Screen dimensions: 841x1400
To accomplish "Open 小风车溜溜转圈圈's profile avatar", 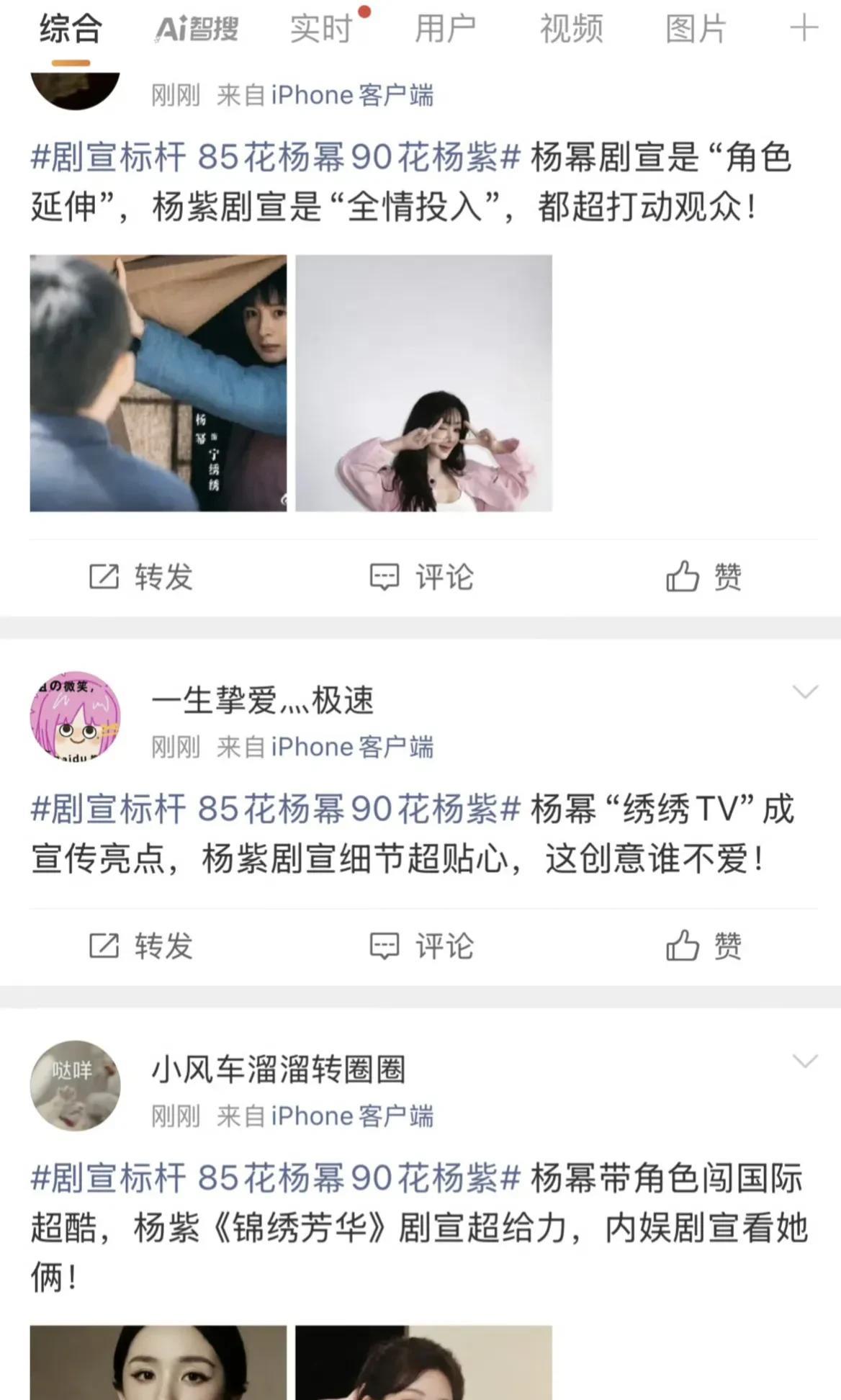I will (x=75, y=1086).
